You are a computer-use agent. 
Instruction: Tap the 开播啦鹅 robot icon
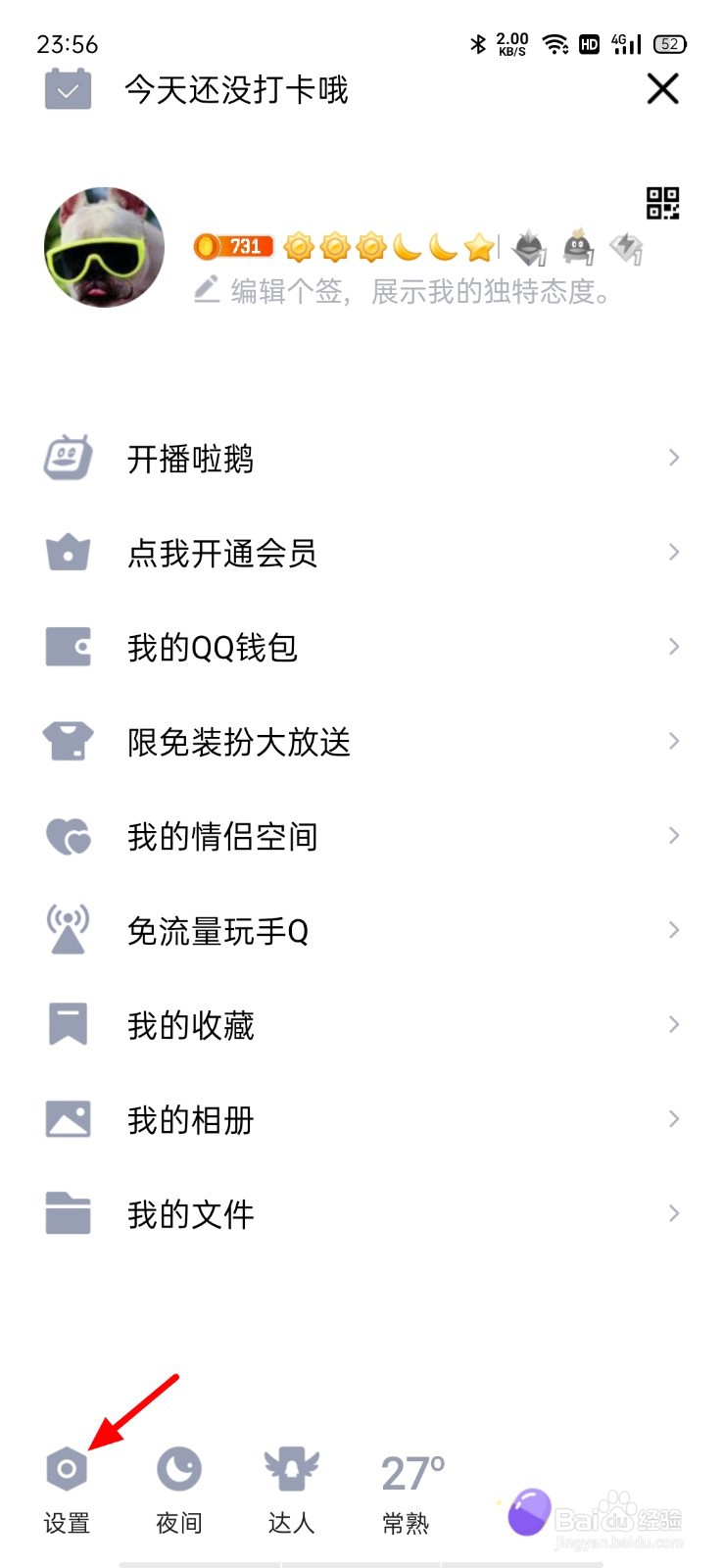tap(67, 458)
